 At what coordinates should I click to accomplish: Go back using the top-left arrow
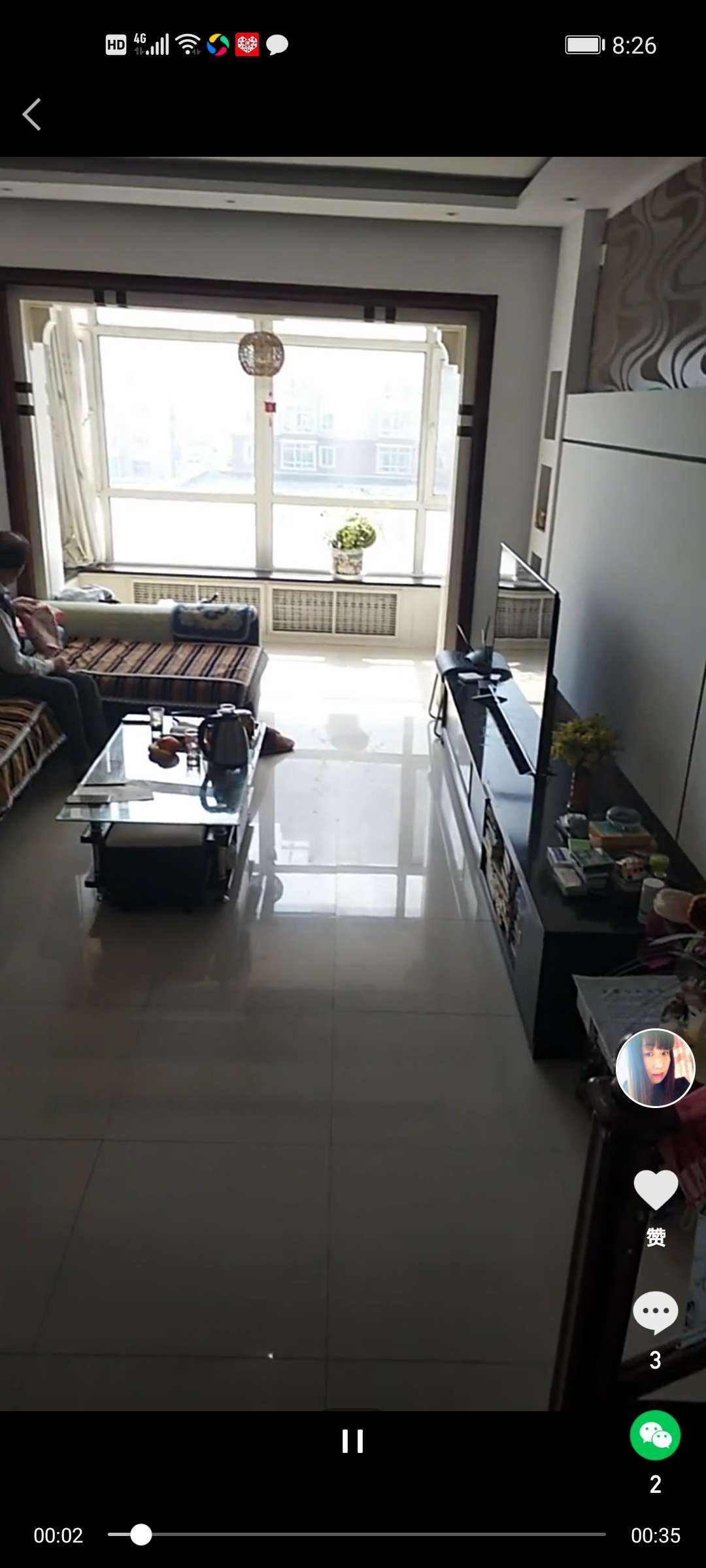(31, 115)
